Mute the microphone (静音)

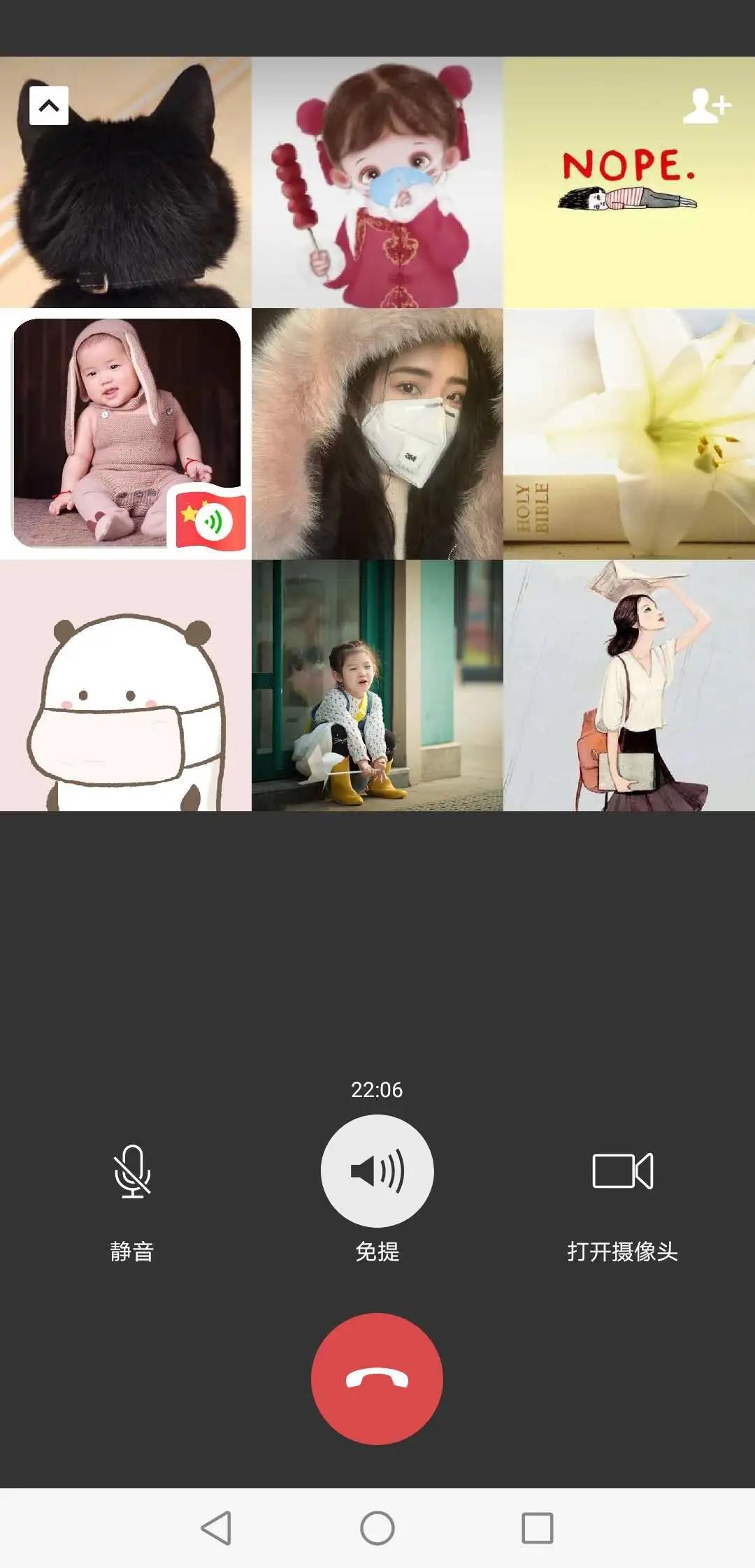tap(132, 1171)
